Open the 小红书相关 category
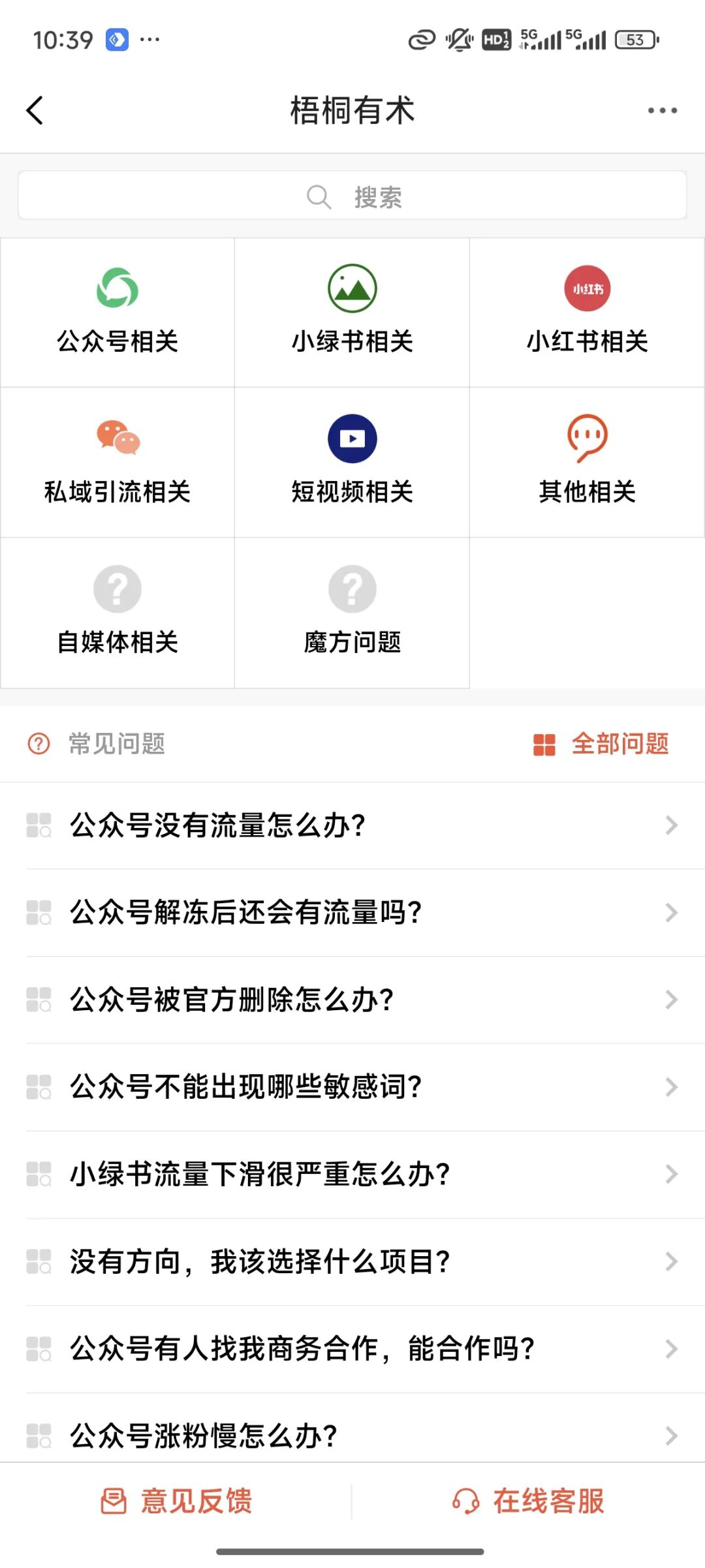 [587, 313]
